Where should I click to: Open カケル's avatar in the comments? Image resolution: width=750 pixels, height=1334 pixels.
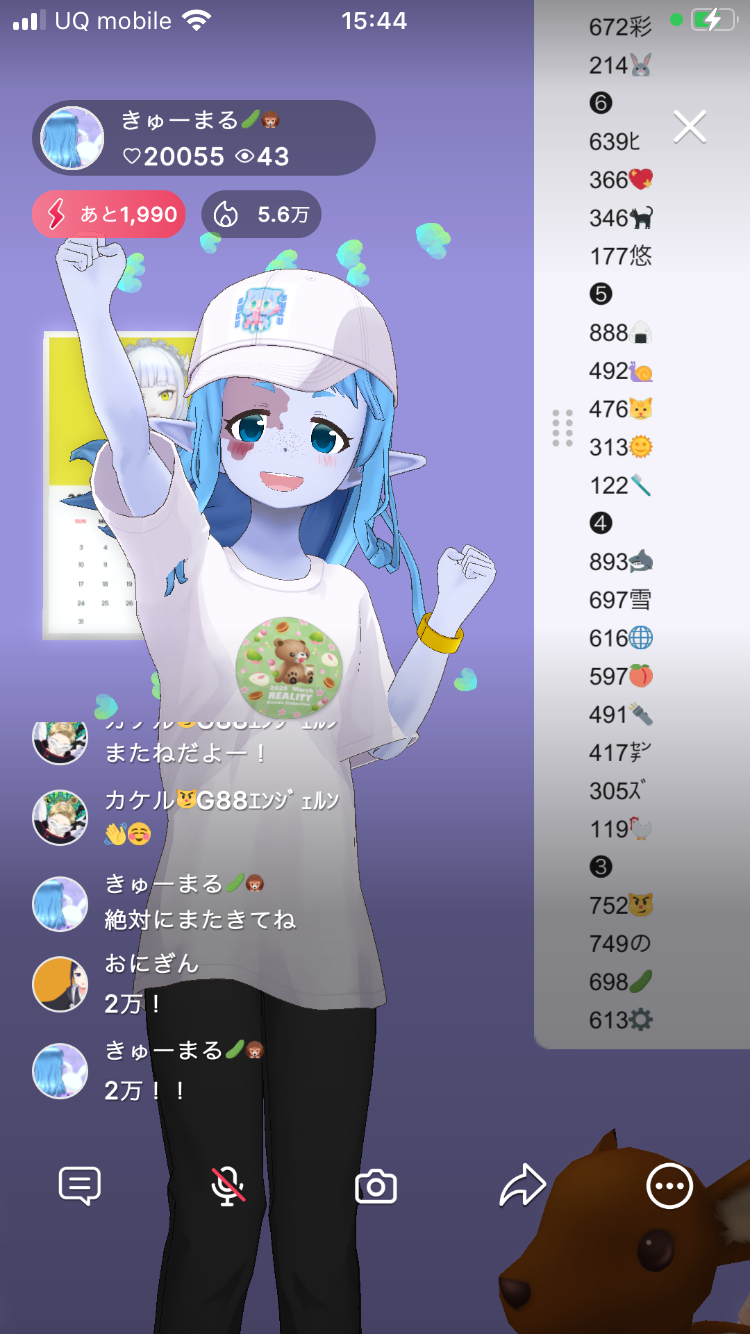(60, 817)
